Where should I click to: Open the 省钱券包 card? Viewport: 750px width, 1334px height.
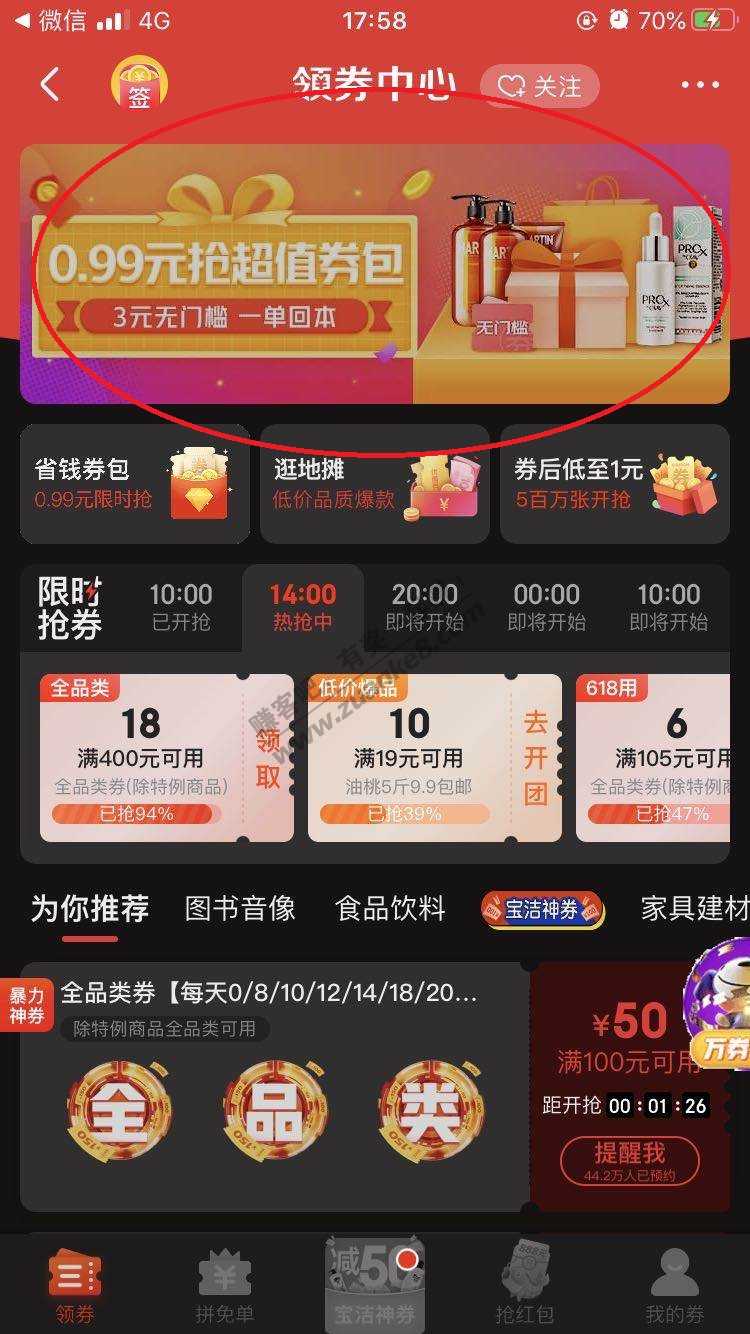pos(135,484)
